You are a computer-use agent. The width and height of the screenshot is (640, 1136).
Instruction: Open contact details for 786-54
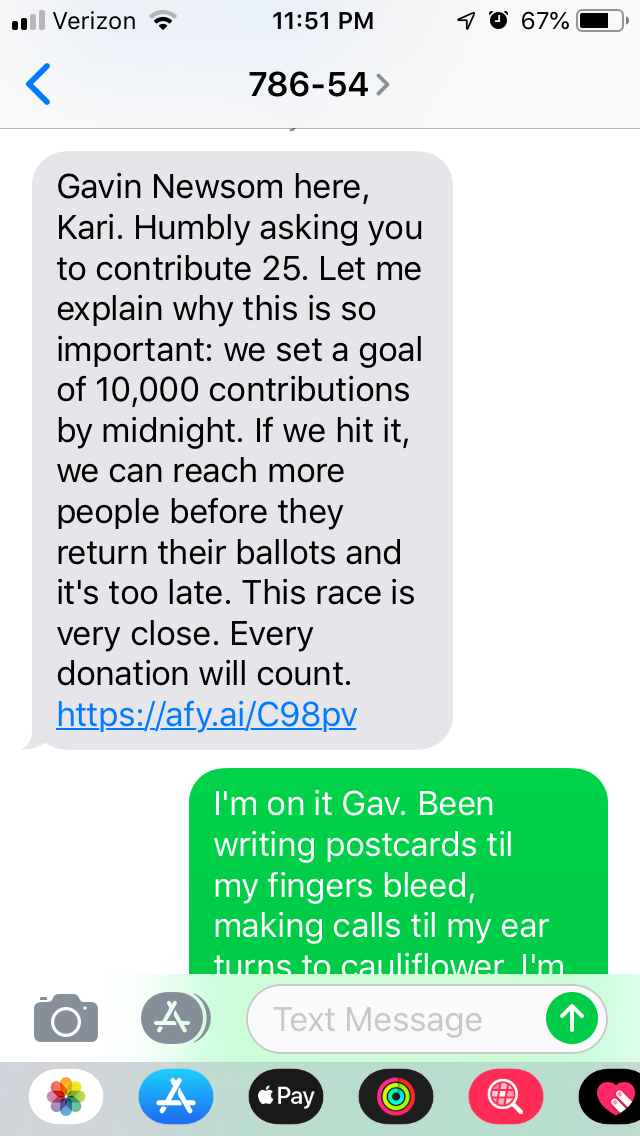click(318, 85)
